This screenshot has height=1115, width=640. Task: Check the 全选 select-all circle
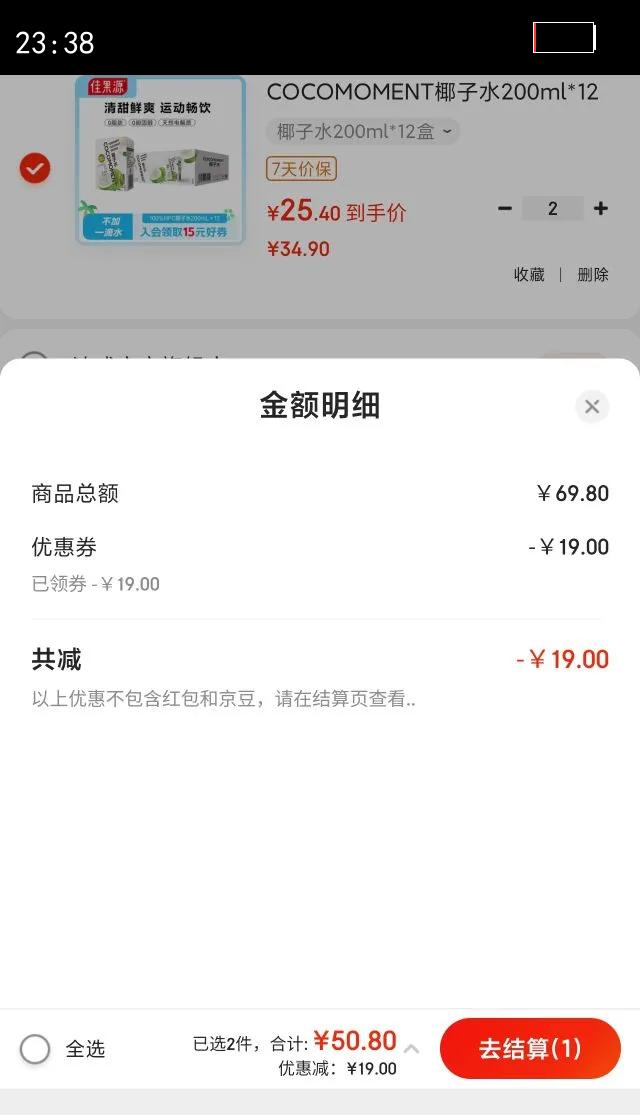click(35, 1049)
